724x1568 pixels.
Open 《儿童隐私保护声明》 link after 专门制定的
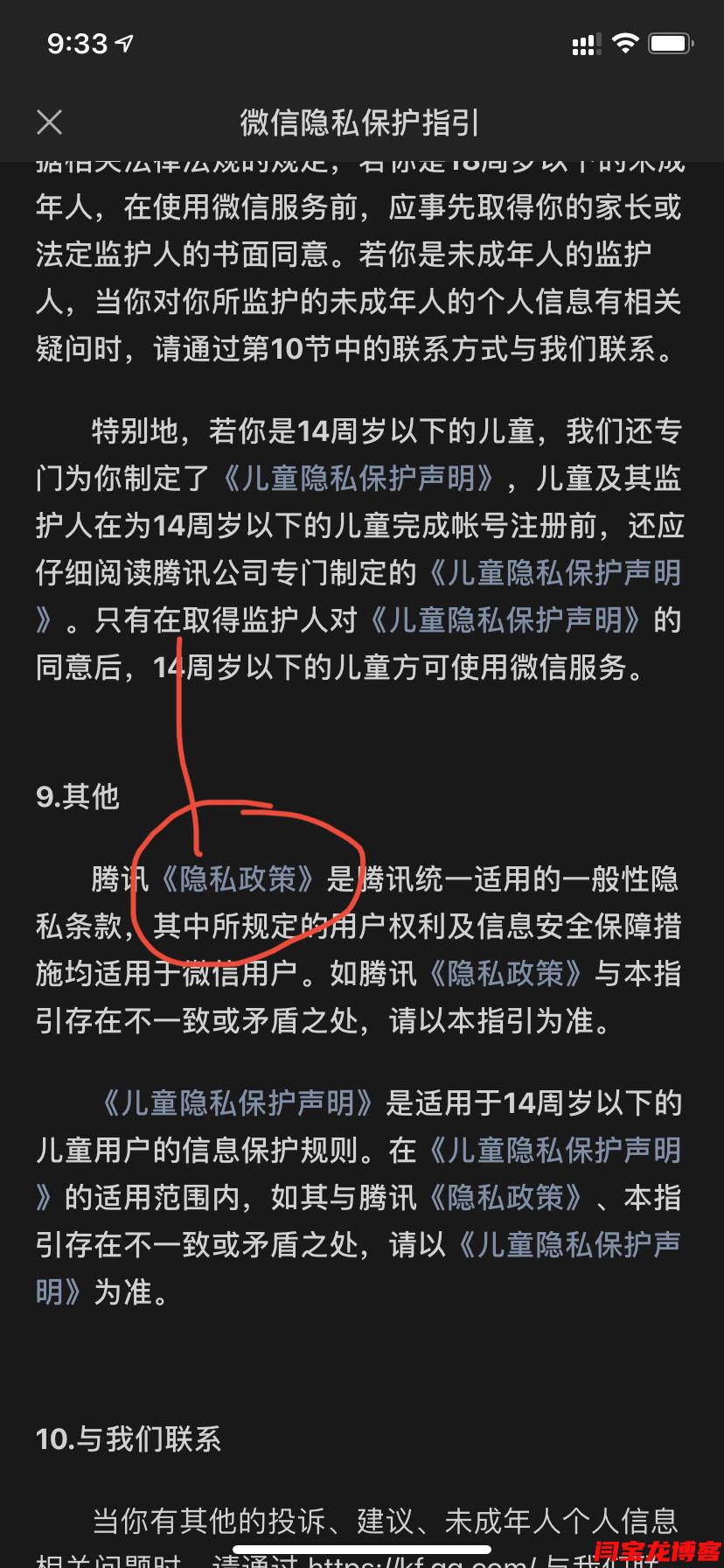click(x=553, y=573)
